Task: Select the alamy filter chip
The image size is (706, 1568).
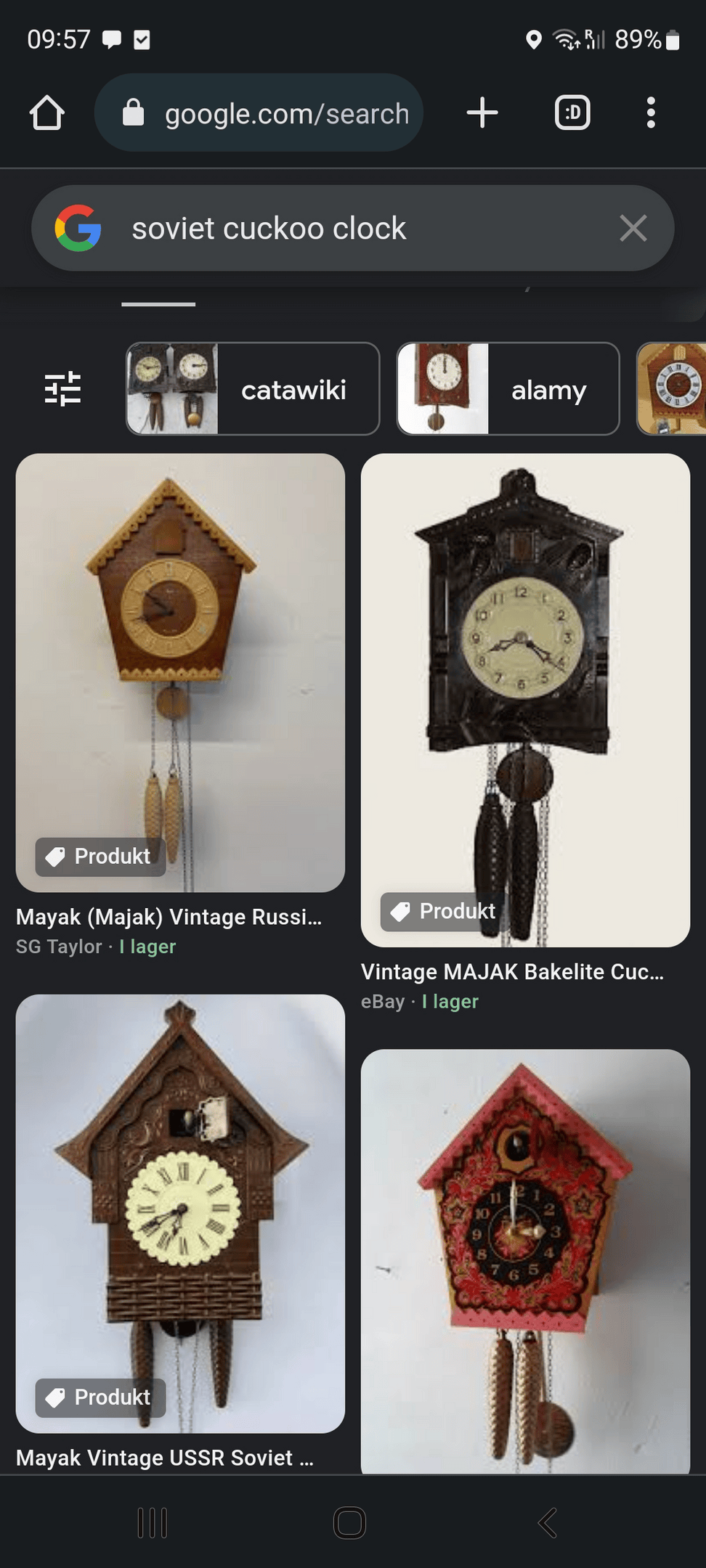Action: [x=508, y=389]
